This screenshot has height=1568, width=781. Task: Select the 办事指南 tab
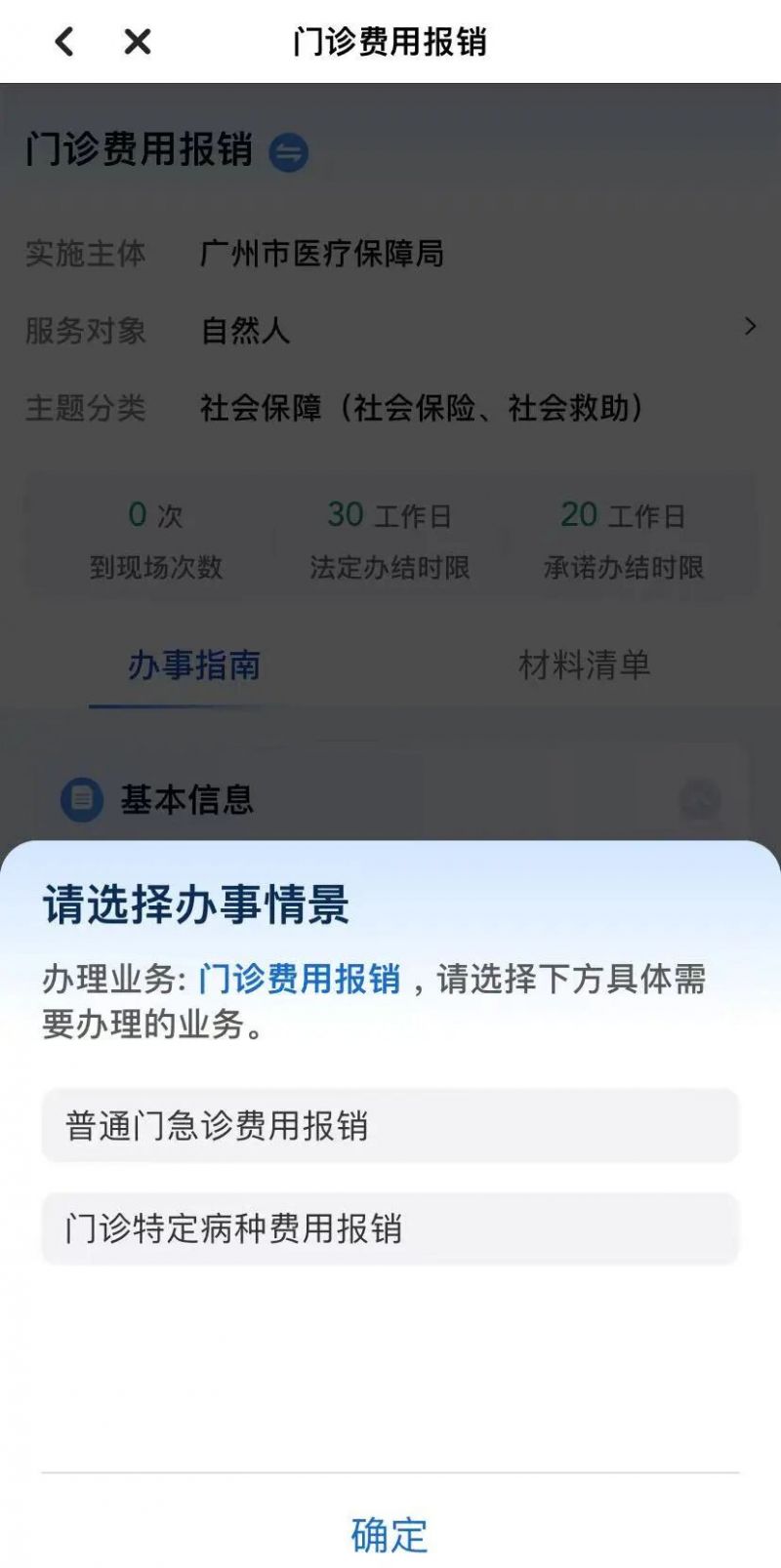pos(192,666)
